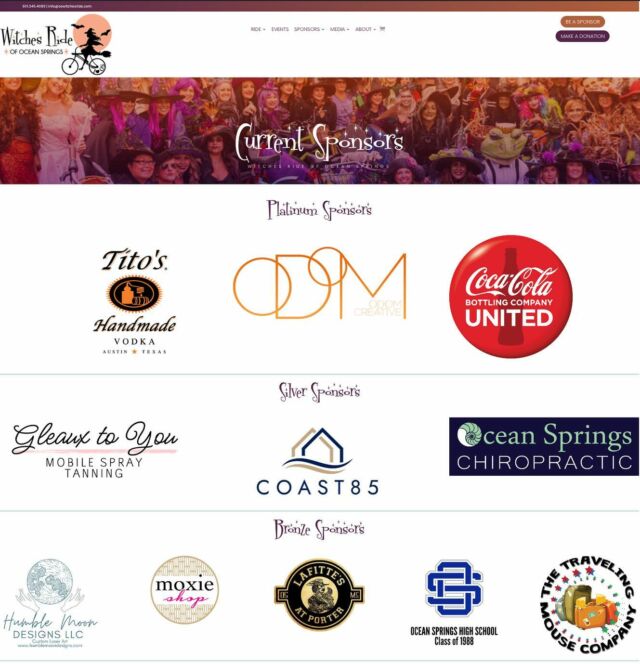Open the Ride dropdown menu

[257, 29]
